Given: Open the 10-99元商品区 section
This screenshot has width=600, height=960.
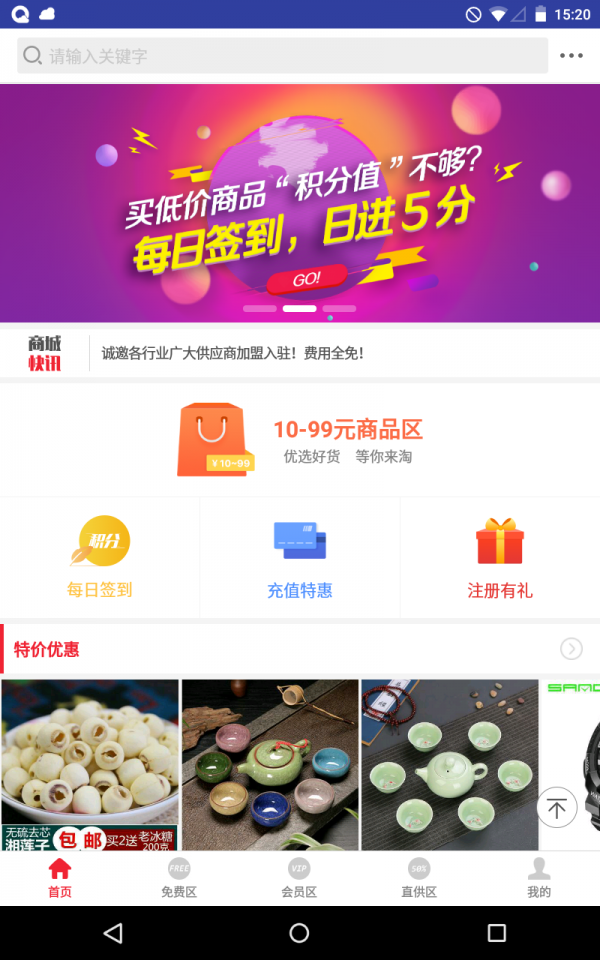Looking at the screenshot, I should [300, 440].
